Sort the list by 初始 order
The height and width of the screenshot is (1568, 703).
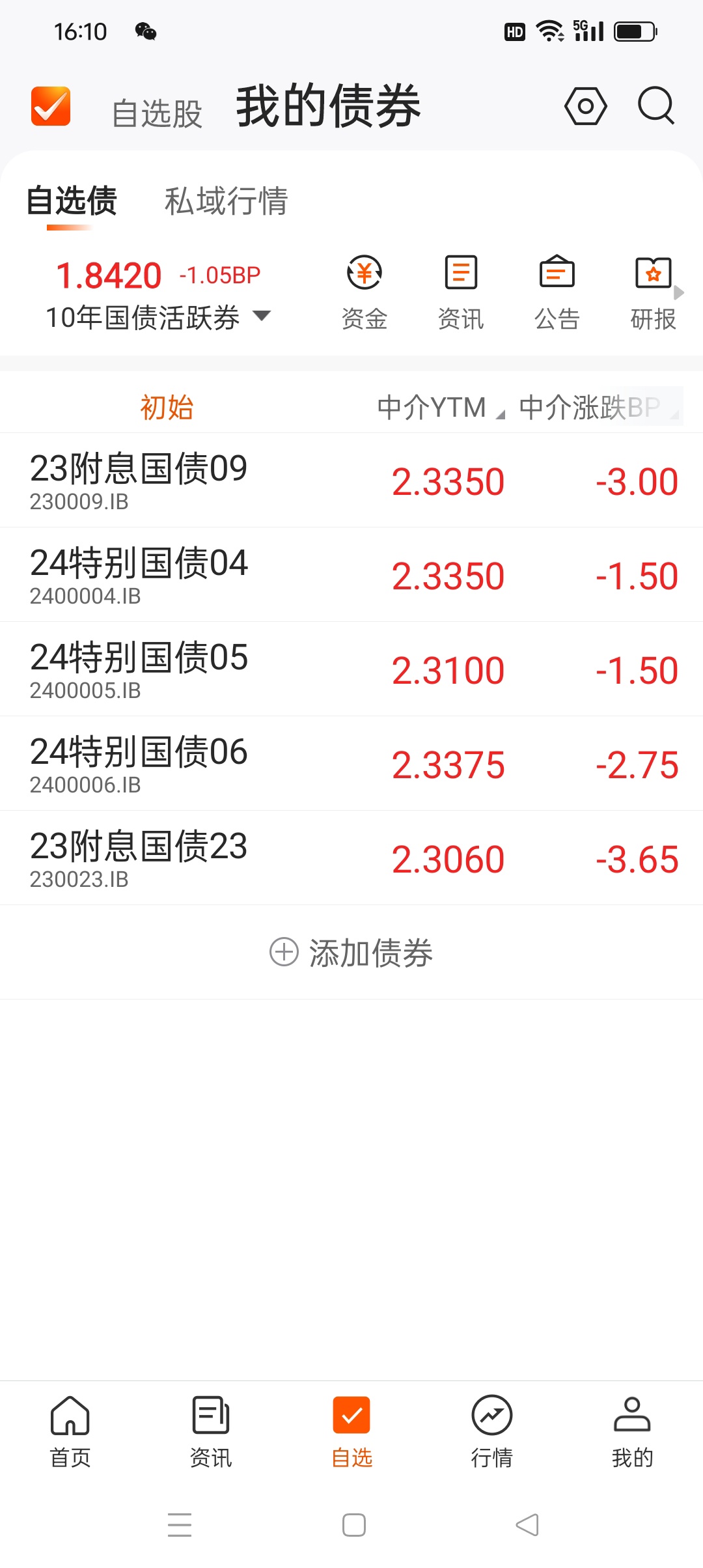[x=167, y=408]
